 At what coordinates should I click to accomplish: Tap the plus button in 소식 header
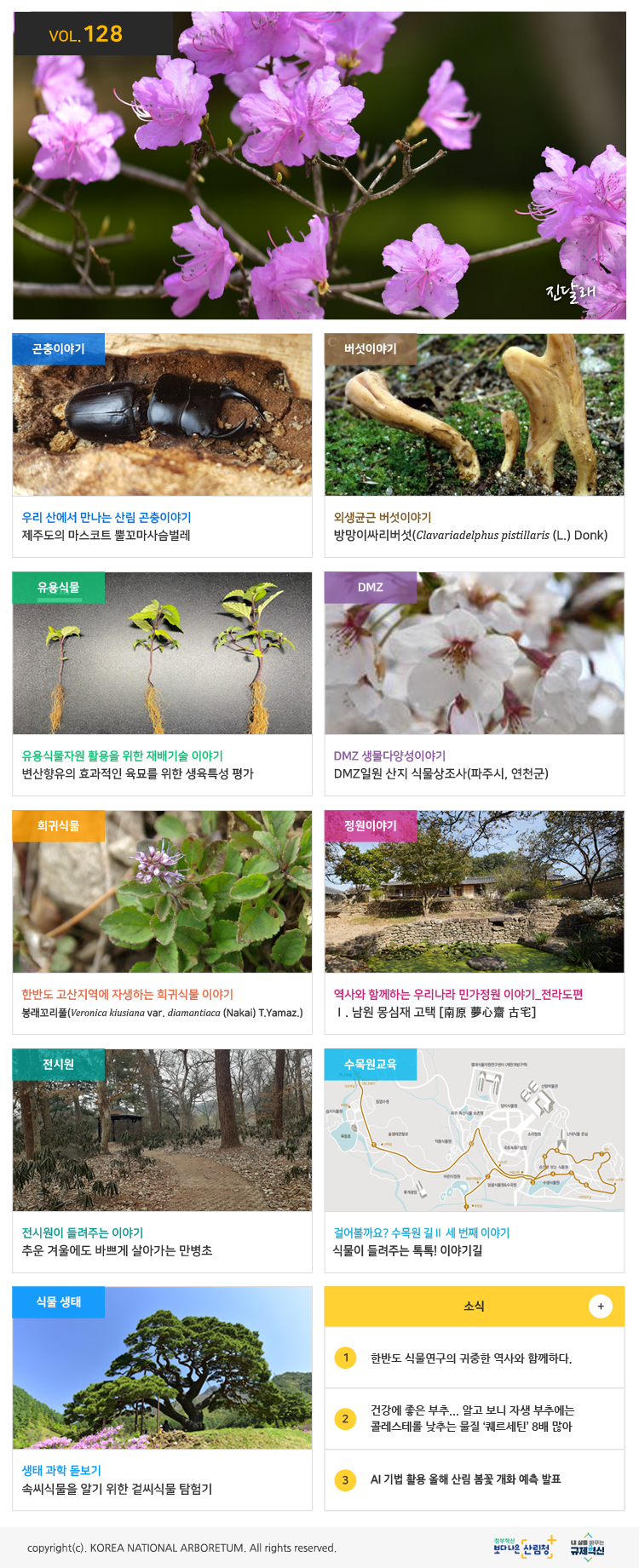coord(600,1306)
